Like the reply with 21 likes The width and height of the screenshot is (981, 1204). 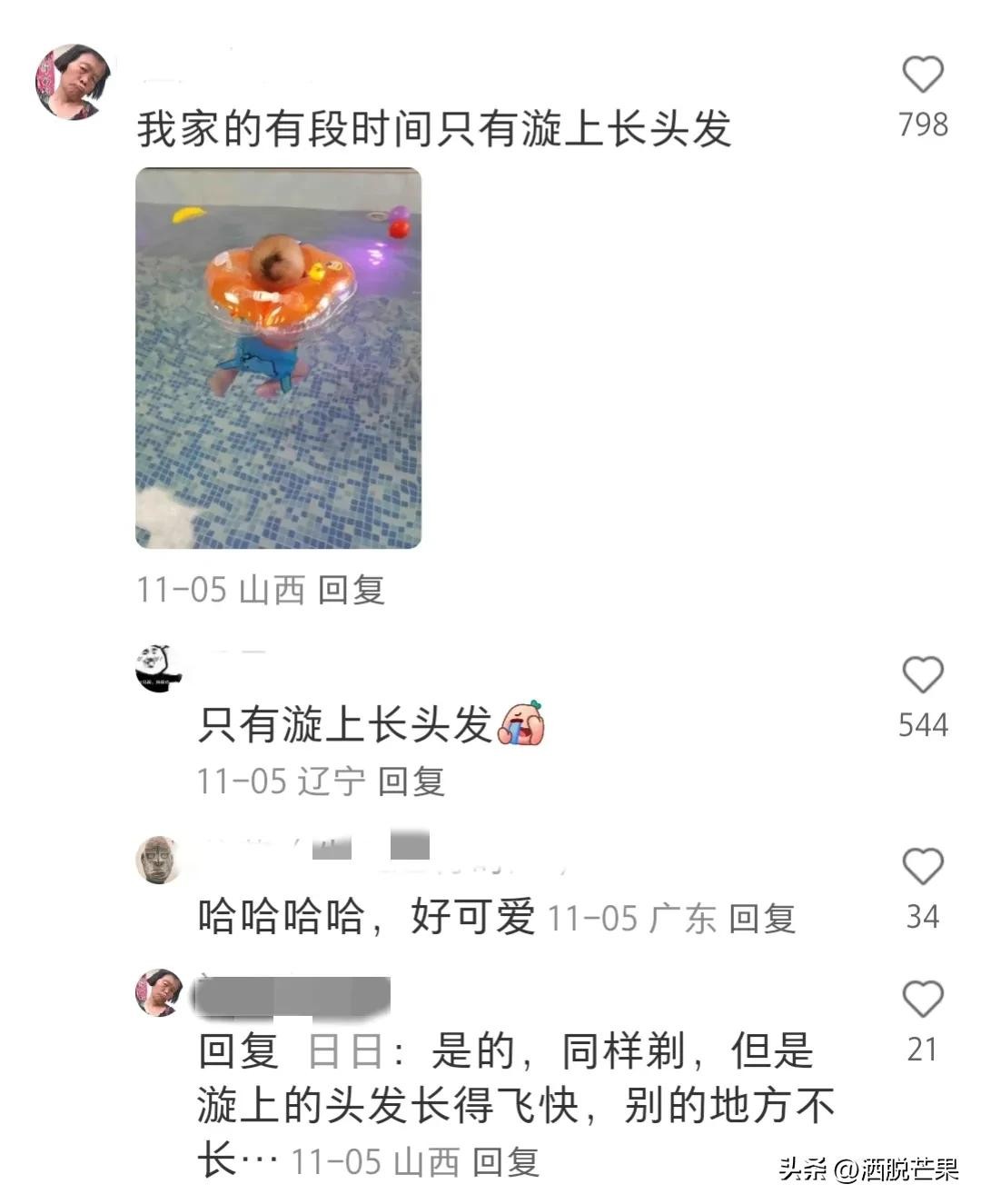click(x=922, y=999)
